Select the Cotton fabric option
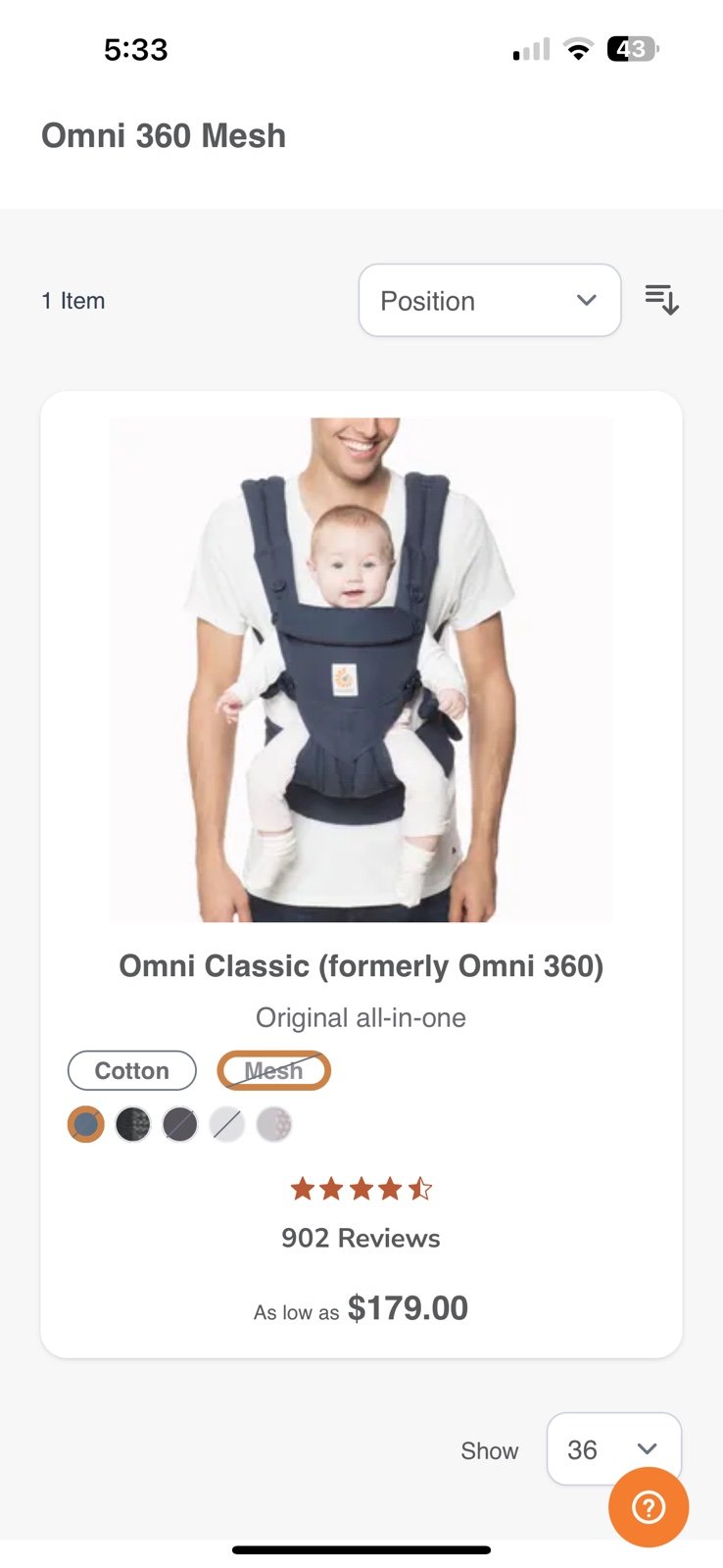The image size is (723, 1568). [132, 1071]
